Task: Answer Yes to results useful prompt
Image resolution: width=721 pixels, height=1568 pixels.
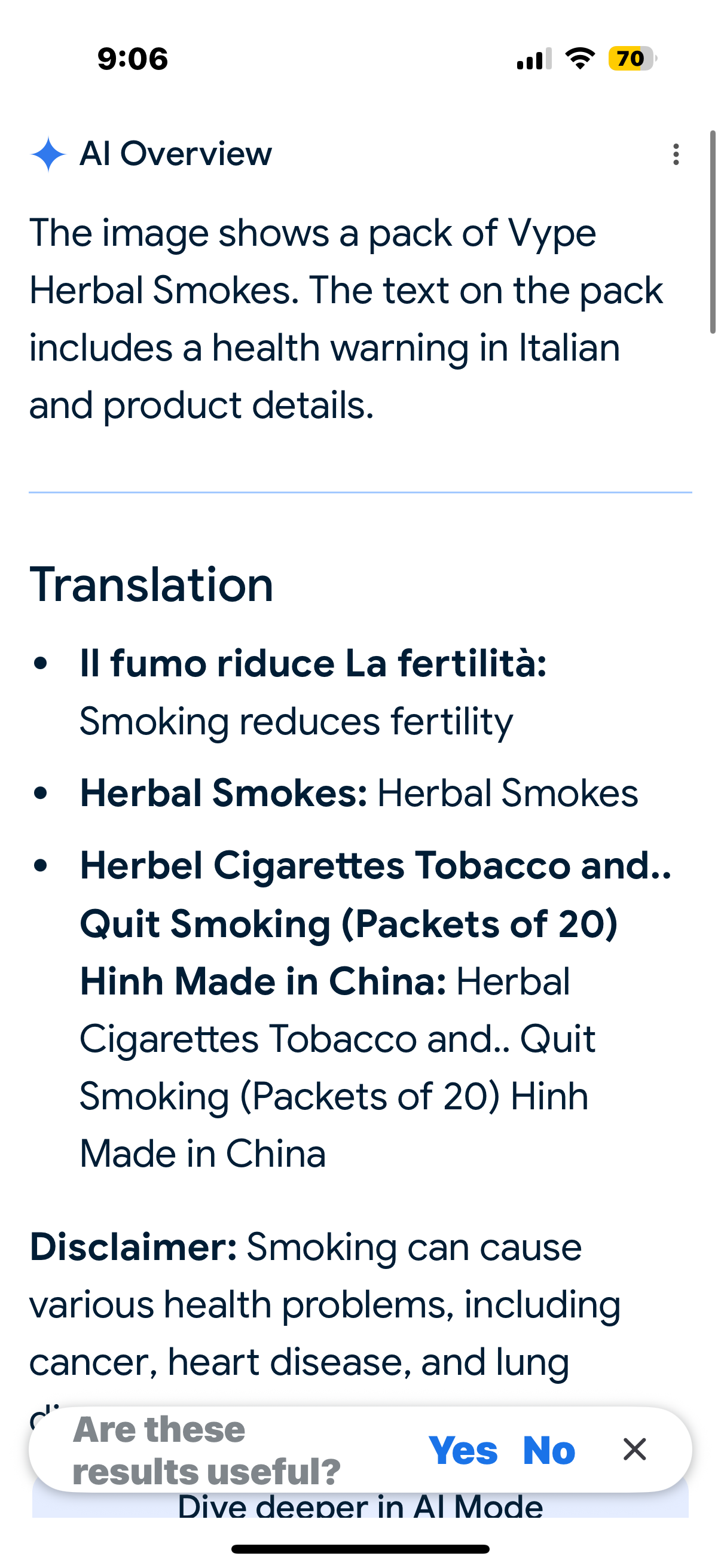Action: (462, 1450)
